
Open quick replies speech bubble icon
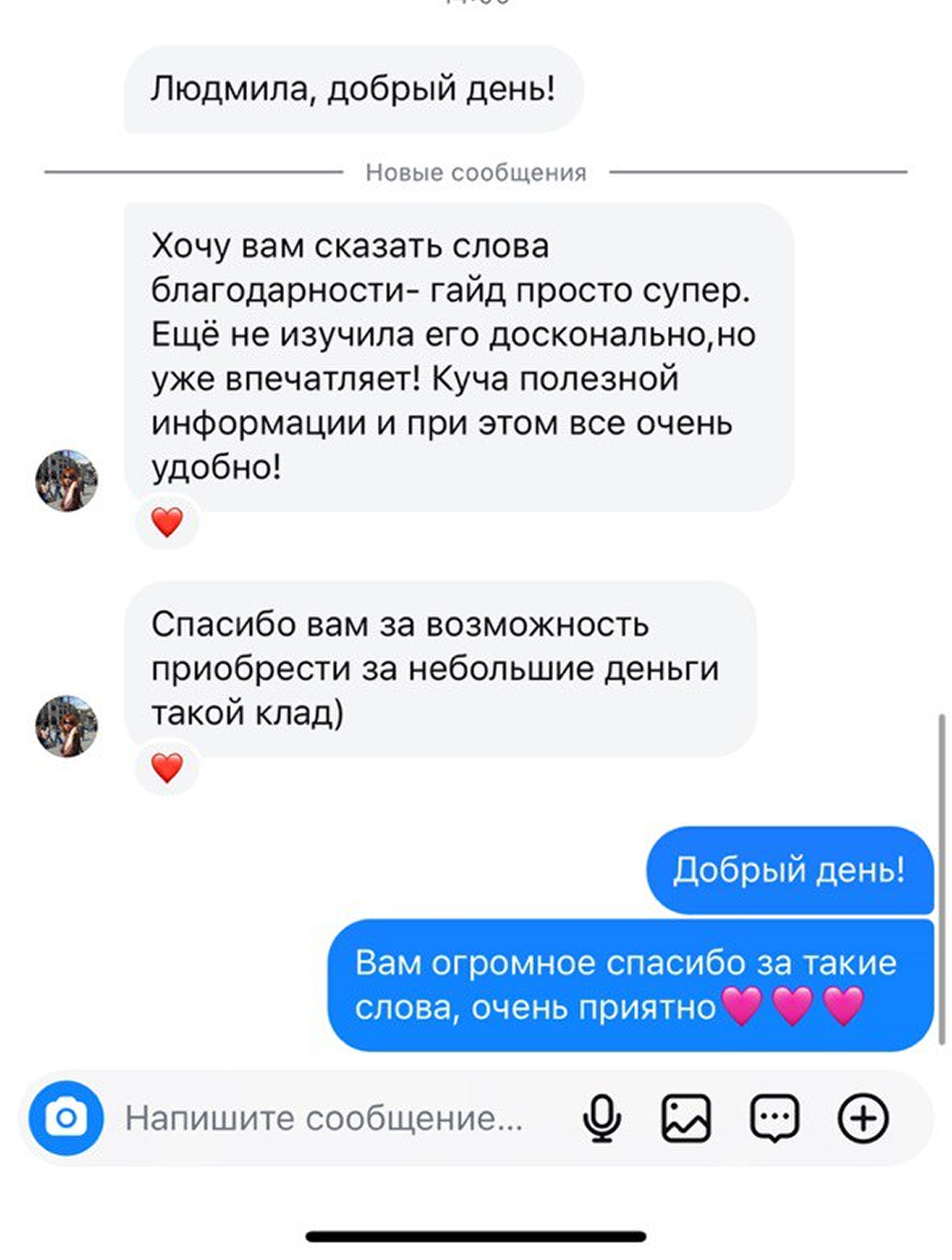[x=774, y=1118]
